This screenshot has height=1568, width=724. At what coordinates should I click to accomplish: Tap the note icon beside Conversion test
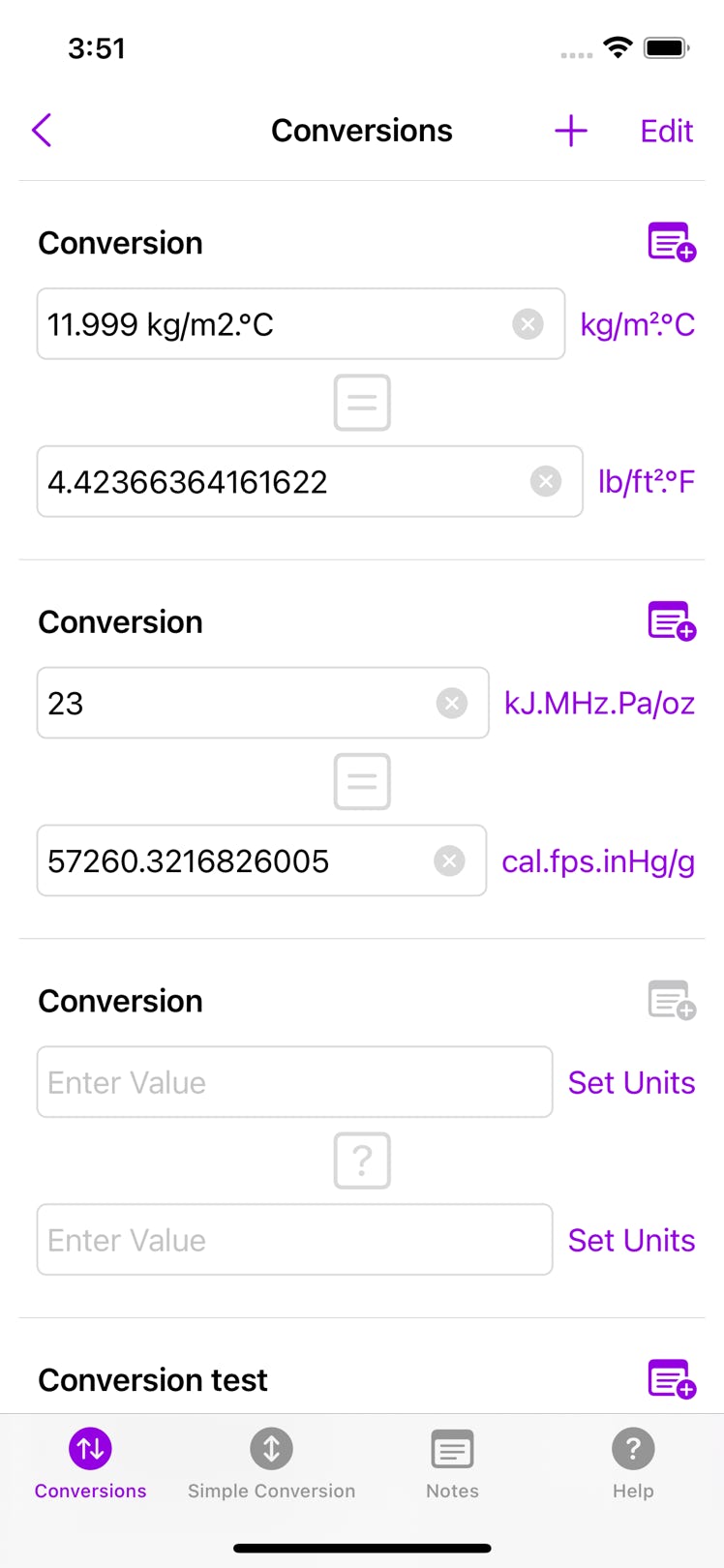point(672,1379)
